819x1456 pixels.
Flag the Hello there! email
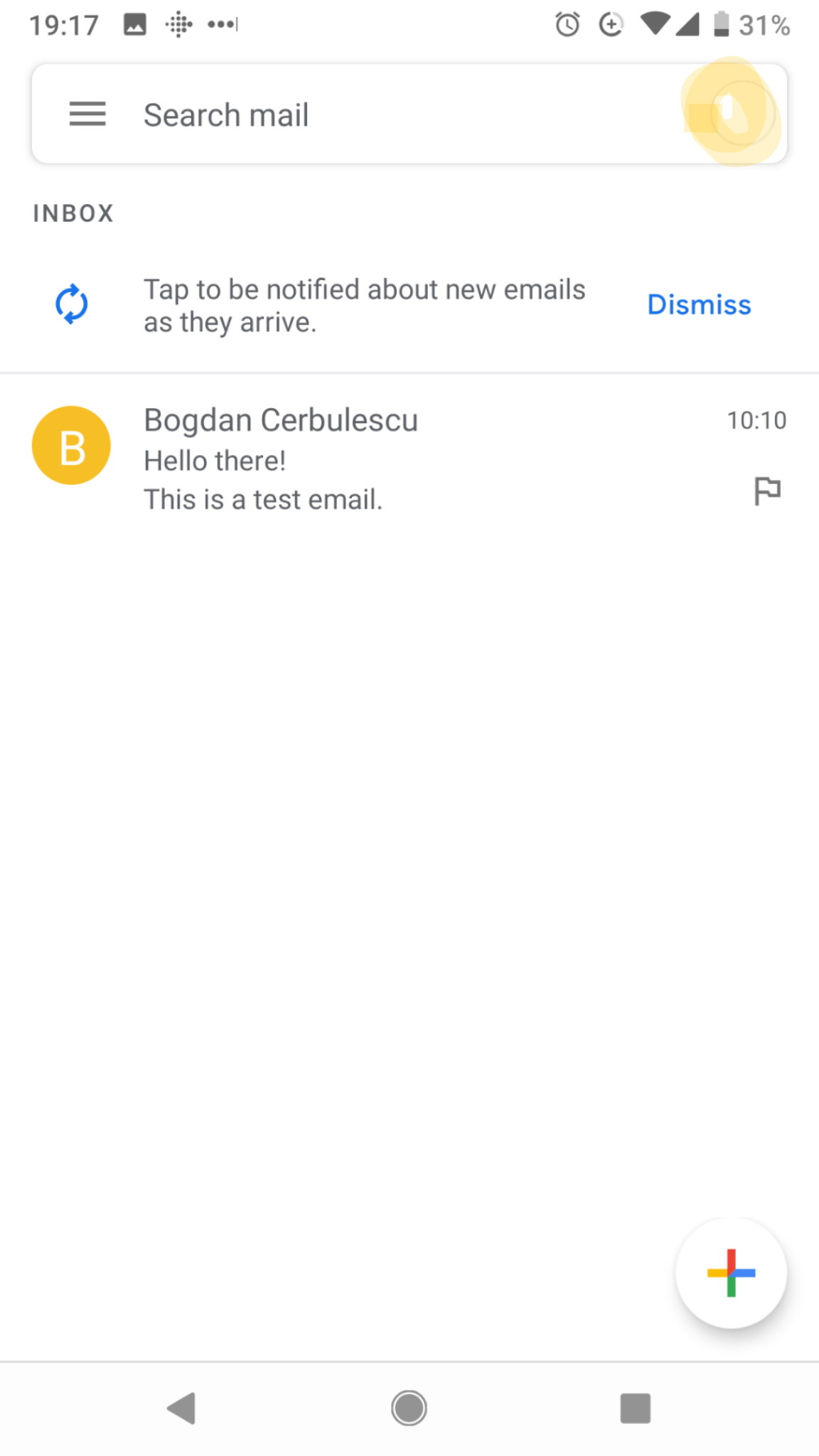pos(767,491)
